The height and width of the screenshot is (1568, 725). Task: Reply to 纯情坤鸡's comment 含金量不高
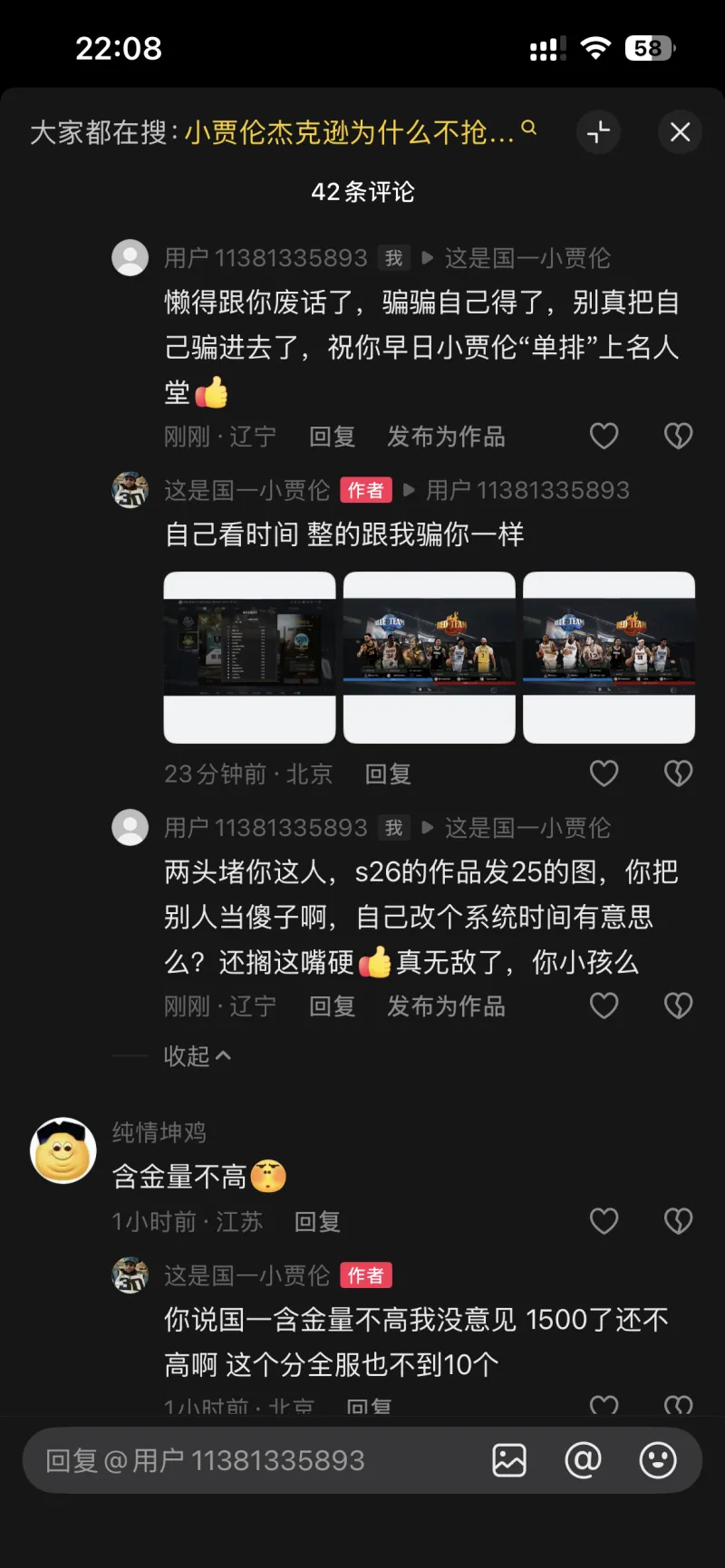click(317, 1222)
